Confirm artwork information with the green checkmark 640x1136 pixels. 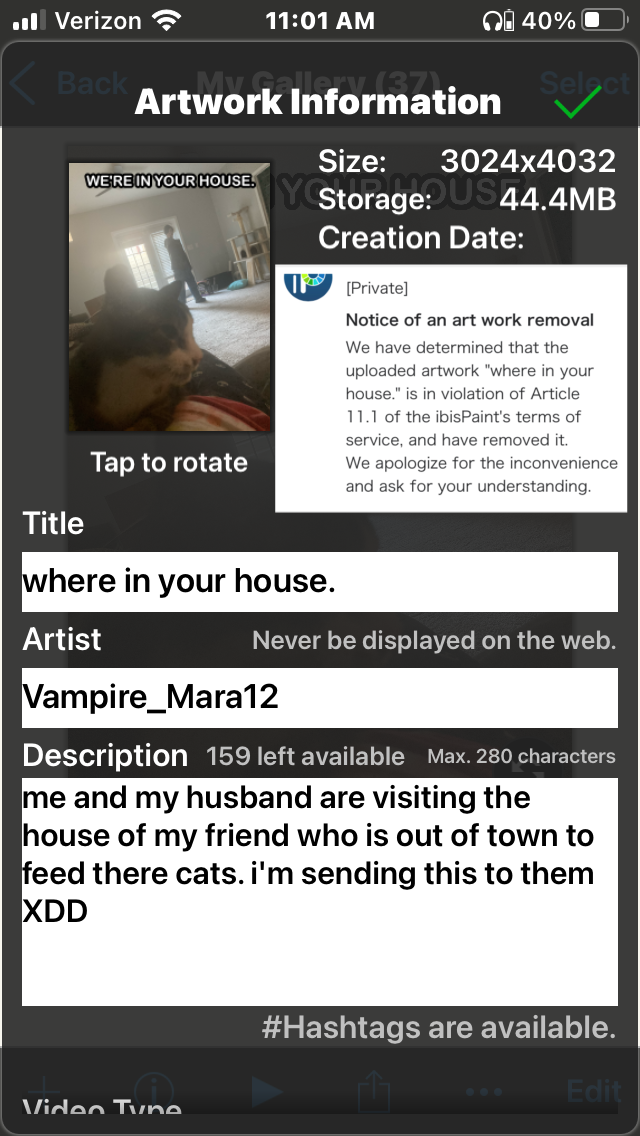coord(577,101)
